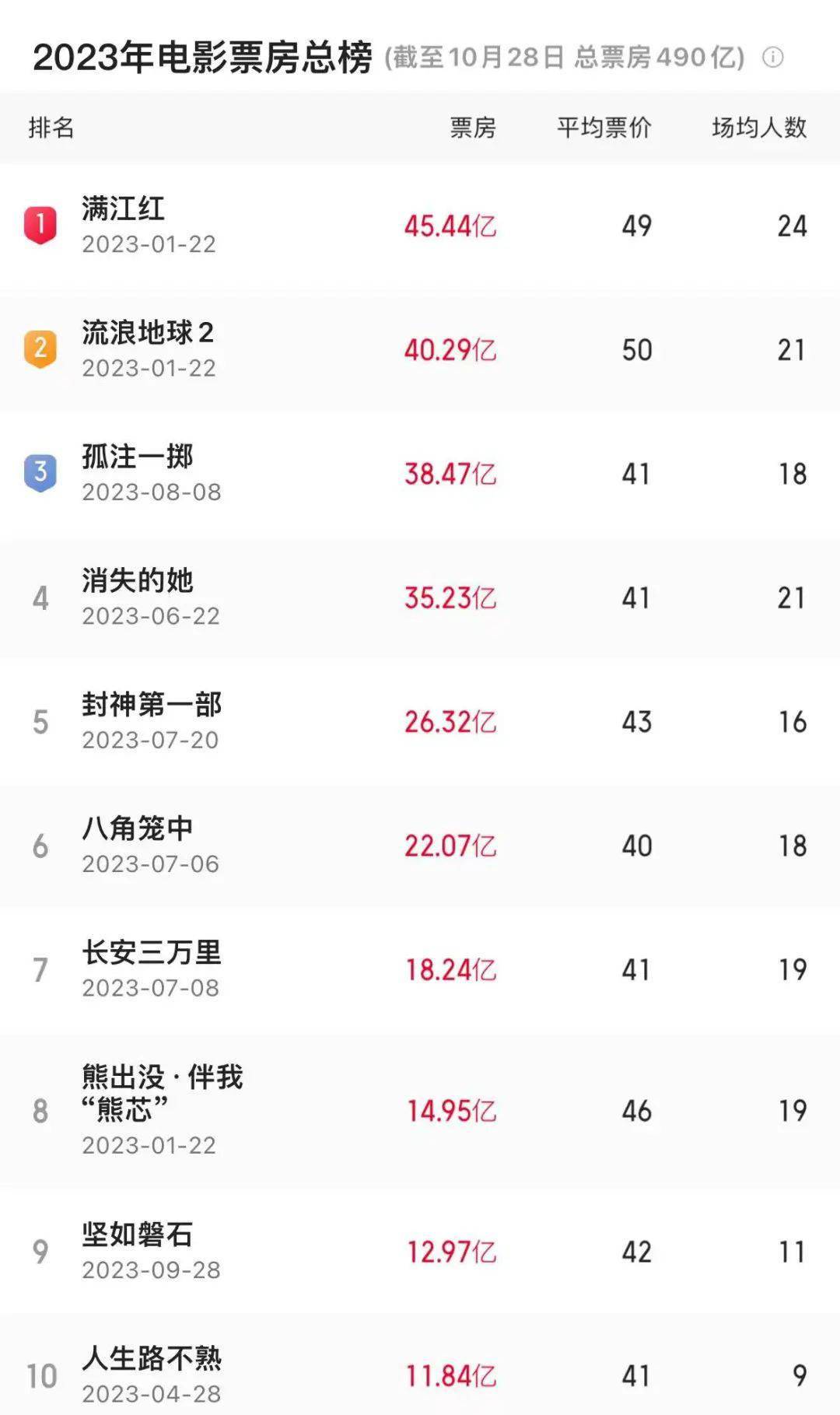Open the movie 满江红
This screenshot has height=1415, width=840.
123,209
